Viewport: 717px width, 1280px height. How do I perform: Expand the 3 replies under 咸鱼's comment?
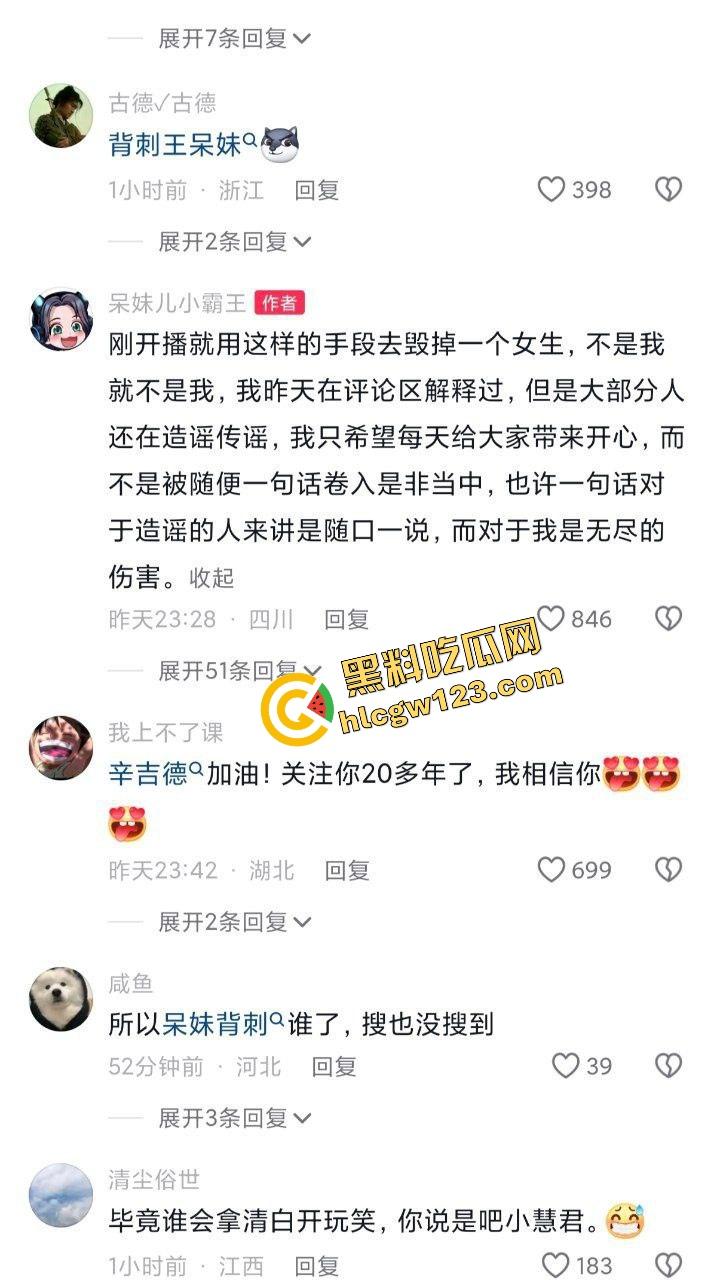click(x=234, y=1117)
